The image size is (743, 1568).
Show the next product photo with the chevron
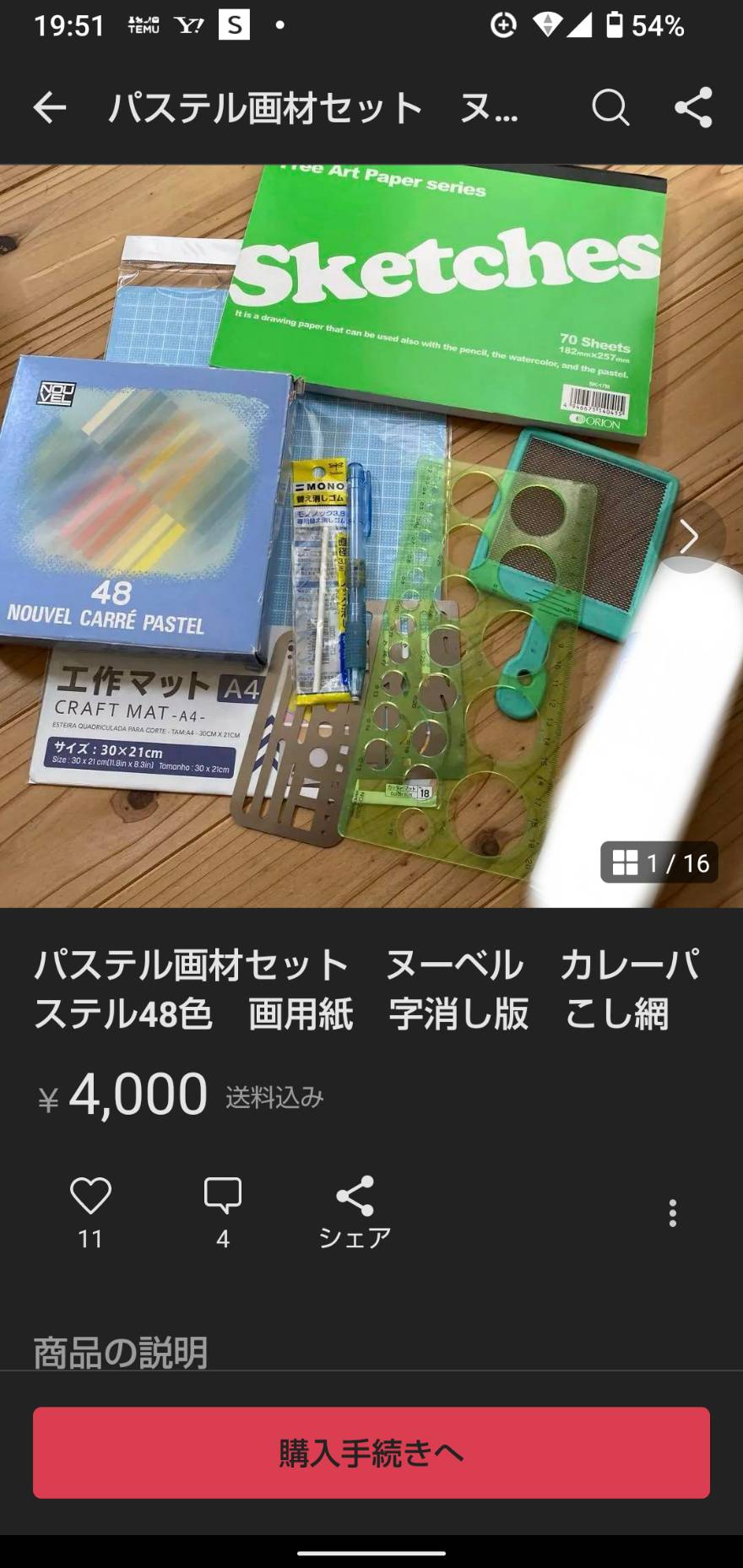point(689,536)
